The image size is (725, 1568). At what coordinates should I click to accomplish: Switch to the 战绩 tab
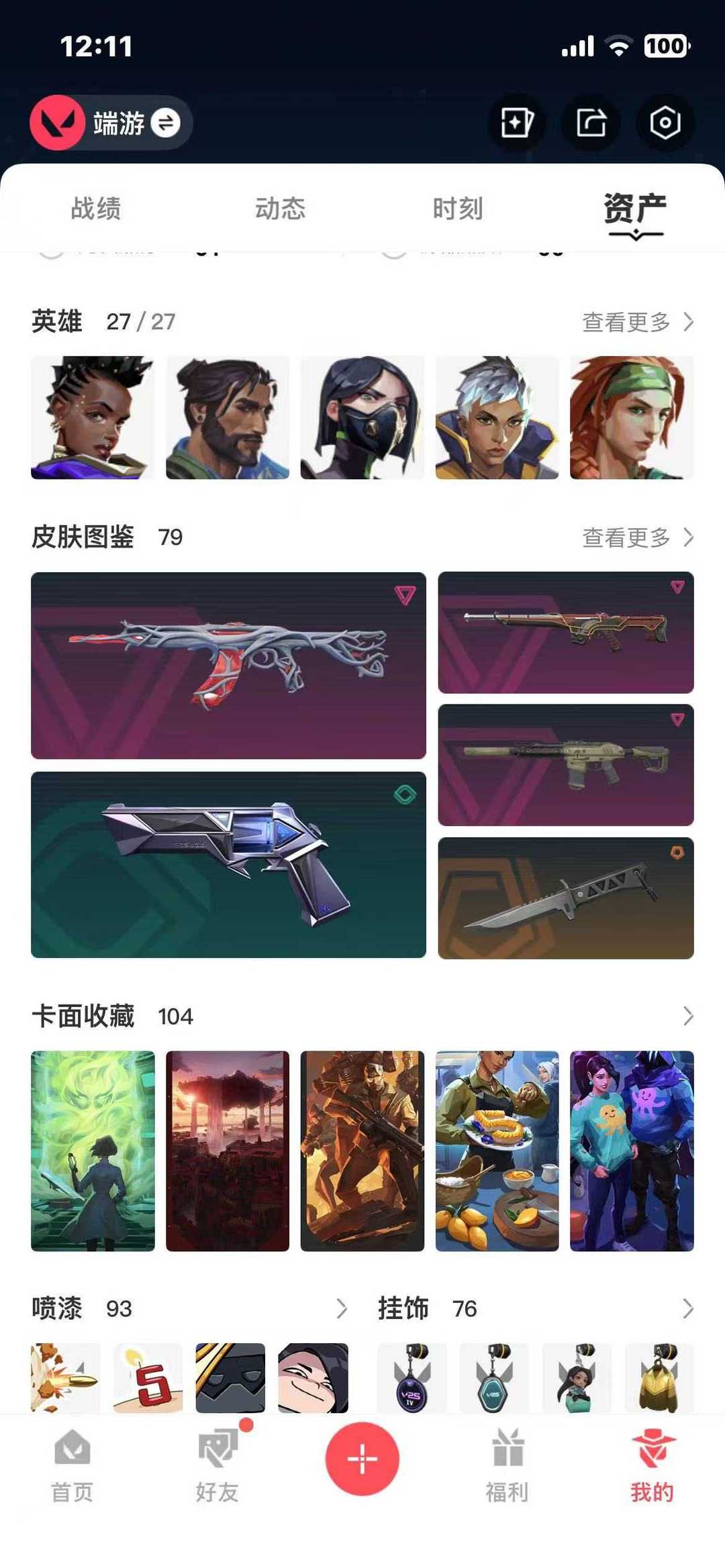pyautogui.click(x=96, y=209)
